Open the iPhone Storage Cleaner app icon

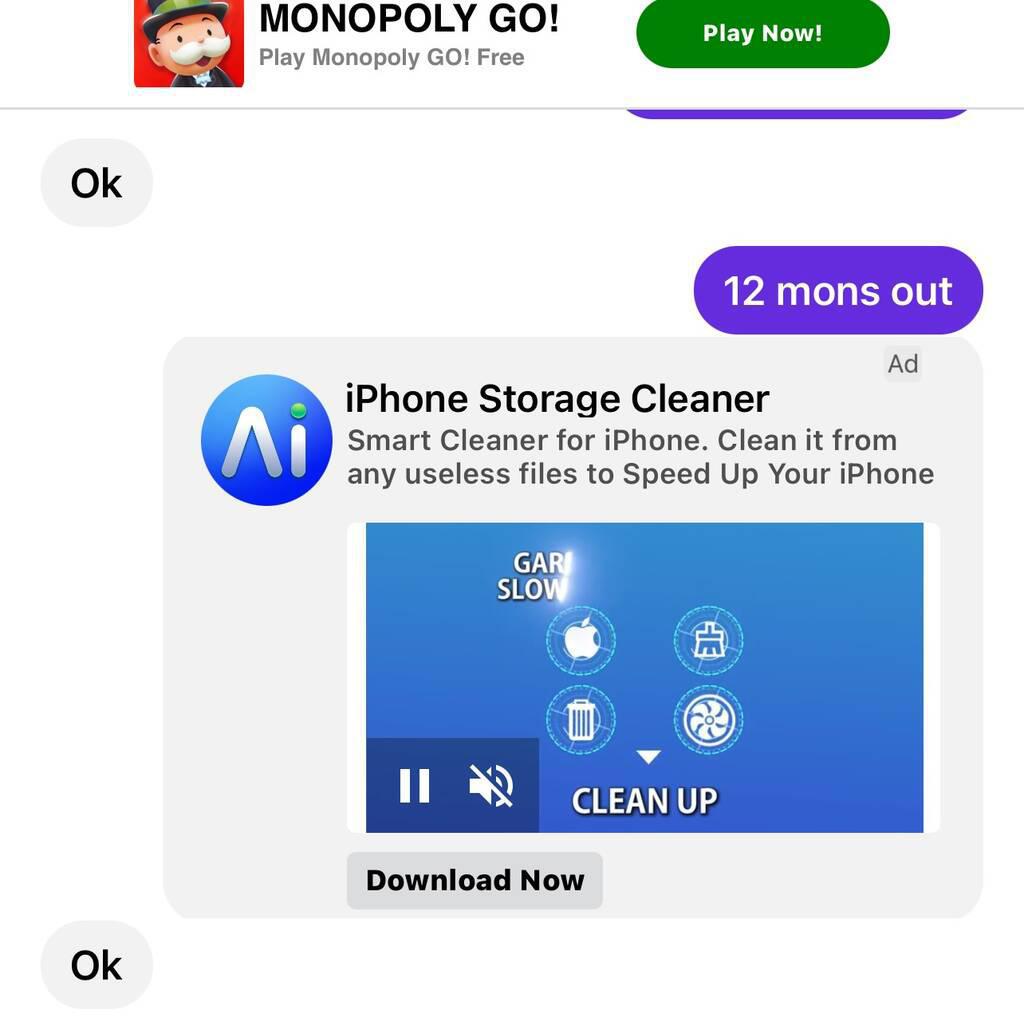[x=266, y=440]
